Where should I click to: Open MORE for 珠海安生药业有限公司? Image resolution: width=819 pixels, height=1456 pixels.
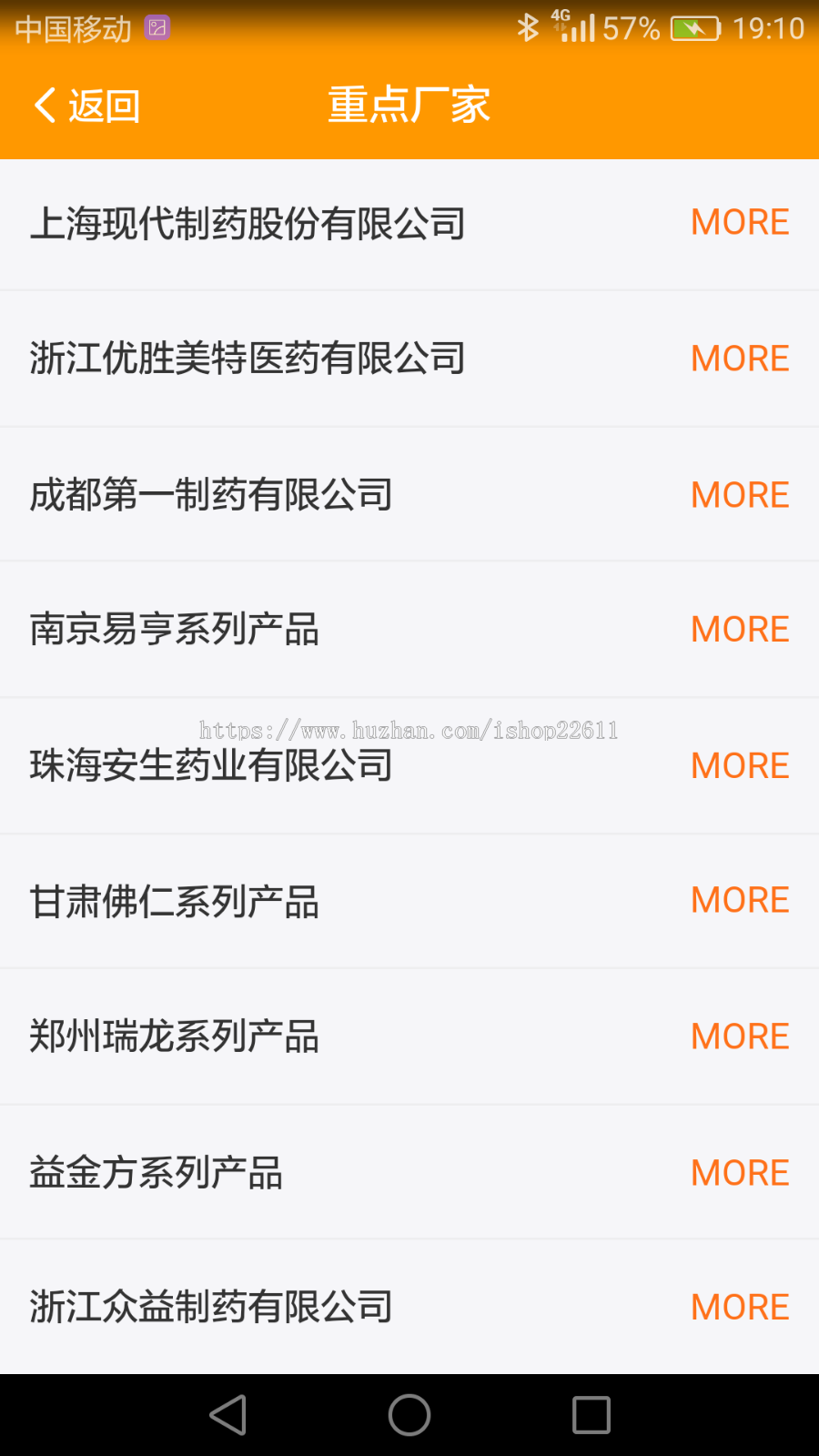click(x=739, y=764)
